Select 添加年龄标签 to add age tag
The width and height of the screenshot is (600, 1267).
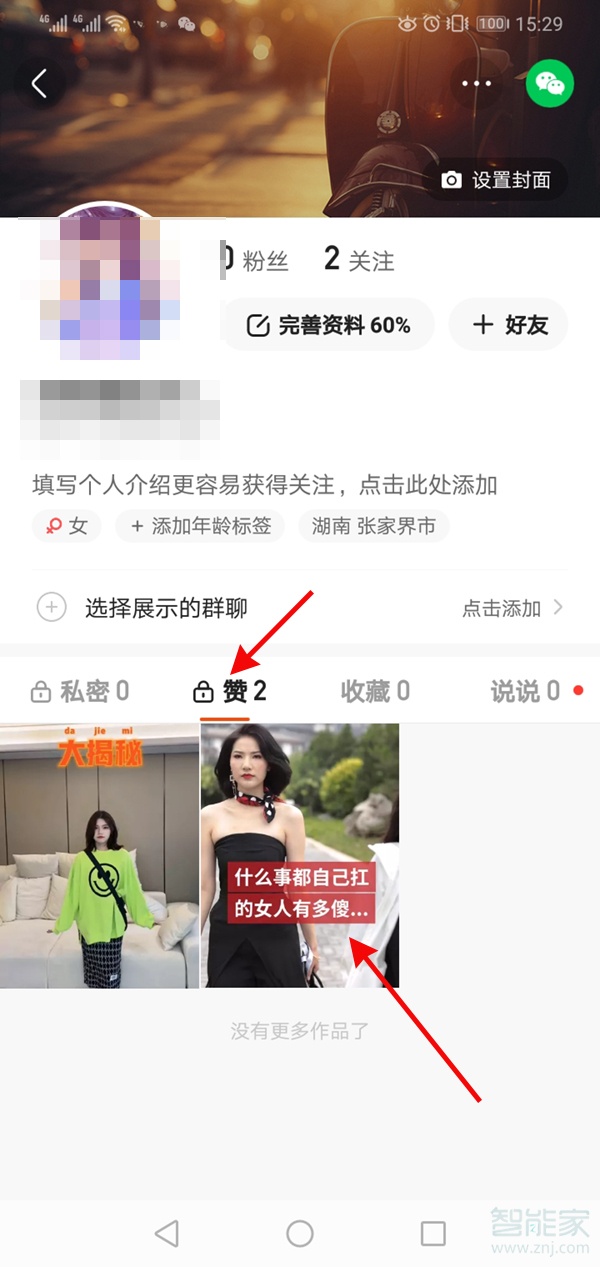[200, 526]
